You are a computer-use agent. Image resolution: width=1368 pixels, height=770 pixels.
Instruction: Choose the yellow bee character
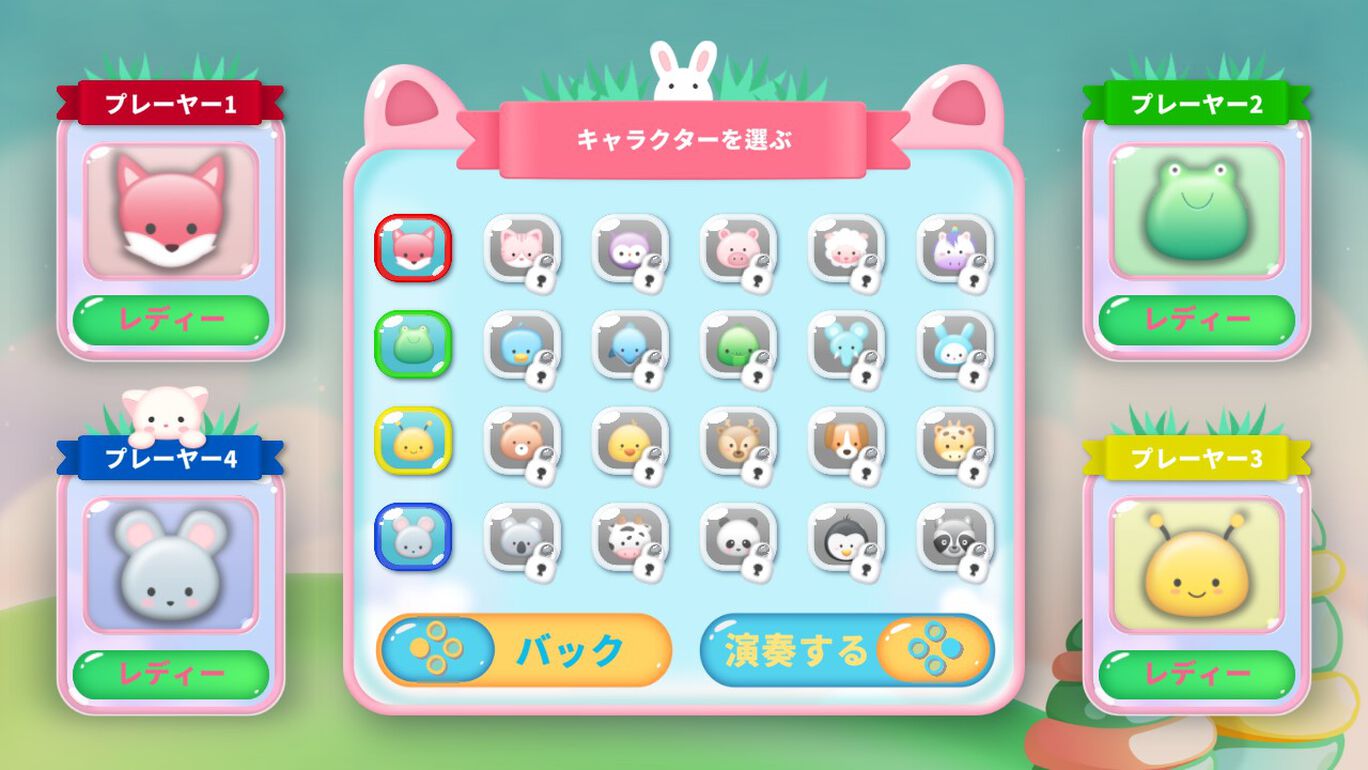point(413,440)
